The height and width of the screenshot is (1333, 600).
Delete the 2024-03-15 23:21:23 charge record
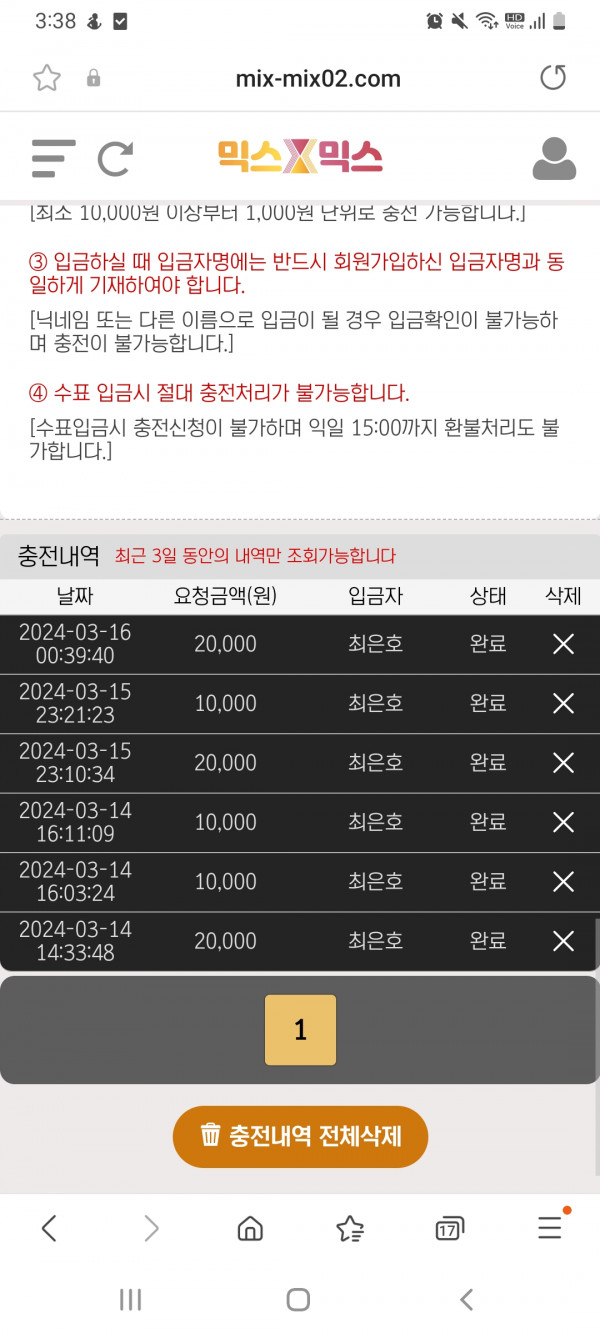tap(563, 704)
